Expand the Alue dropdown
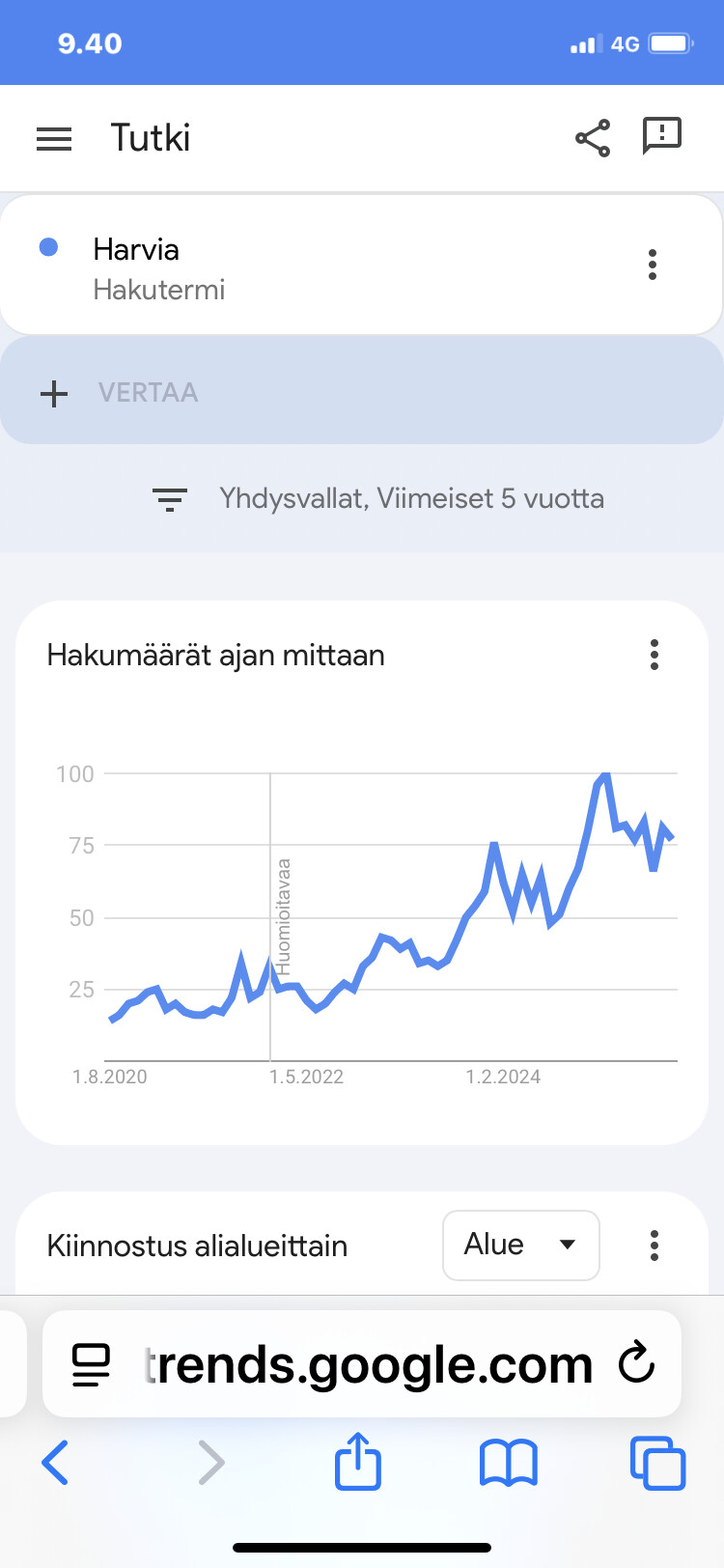724x1568 pixels. point(521,1245)
